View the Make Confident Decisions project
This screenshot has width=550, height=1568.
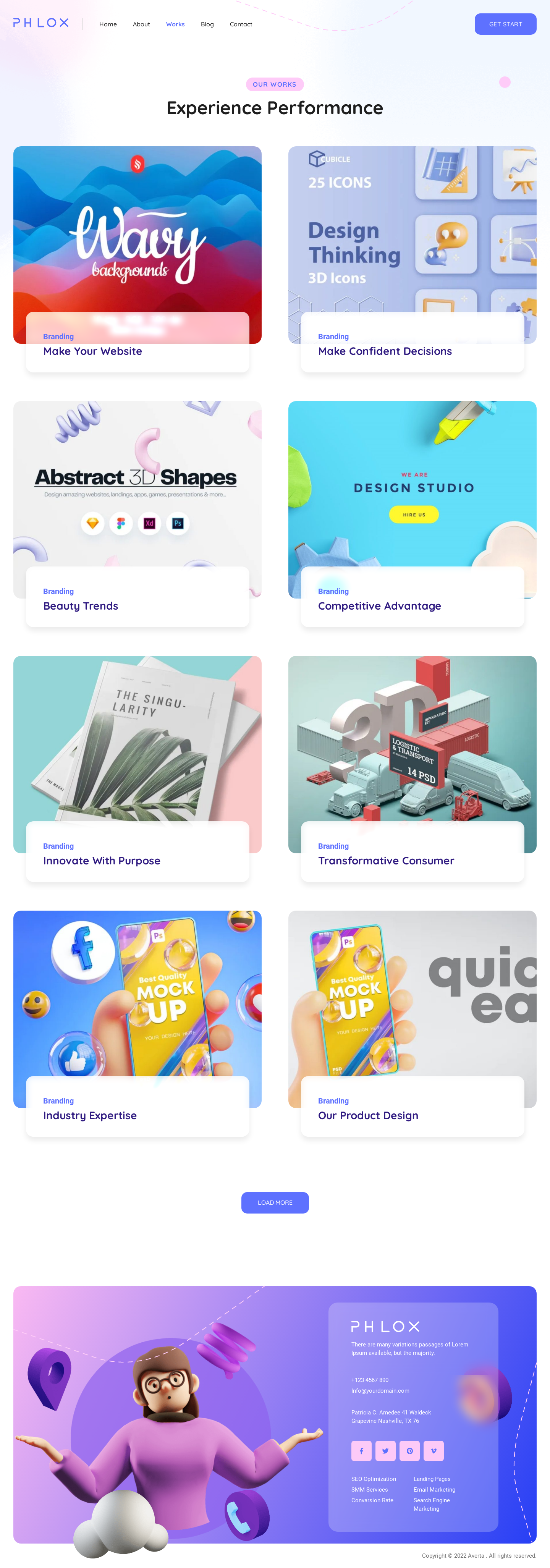(x=385, y=351)
